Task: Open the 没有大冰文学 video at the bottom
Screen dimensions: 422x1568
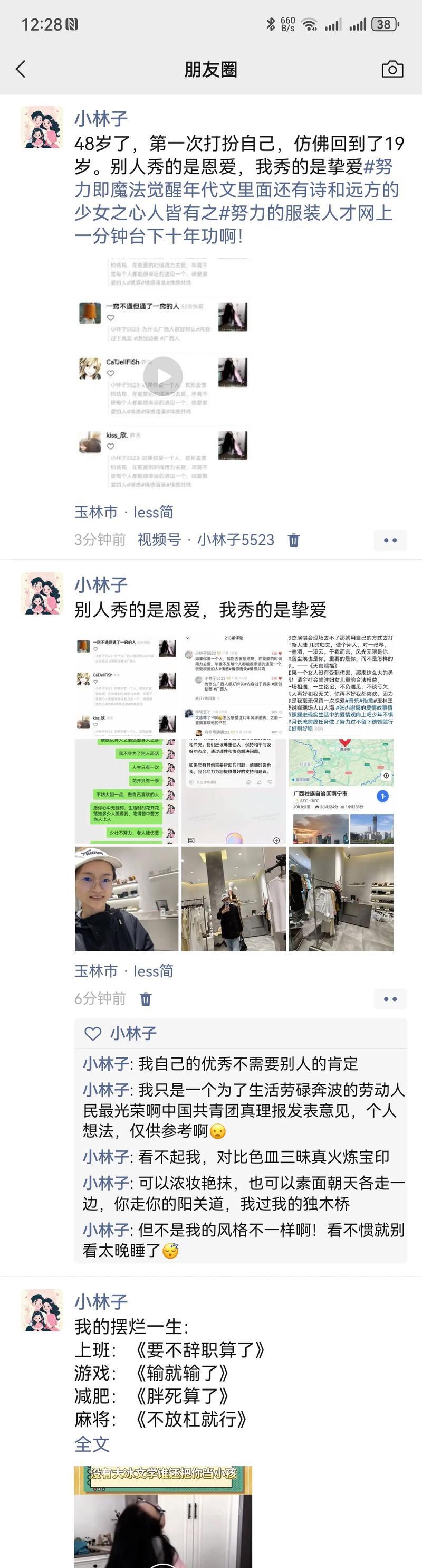Action: pos(162,1516)
